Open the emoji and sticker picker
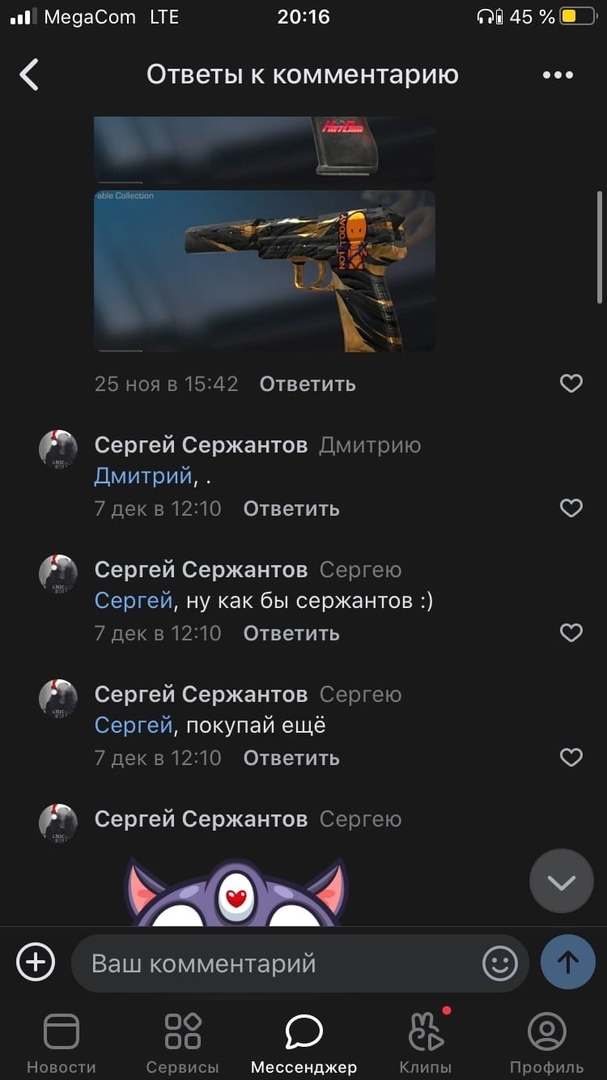Image resolution: width=607 pixels, height=1080 pixels. pos(500,964)
